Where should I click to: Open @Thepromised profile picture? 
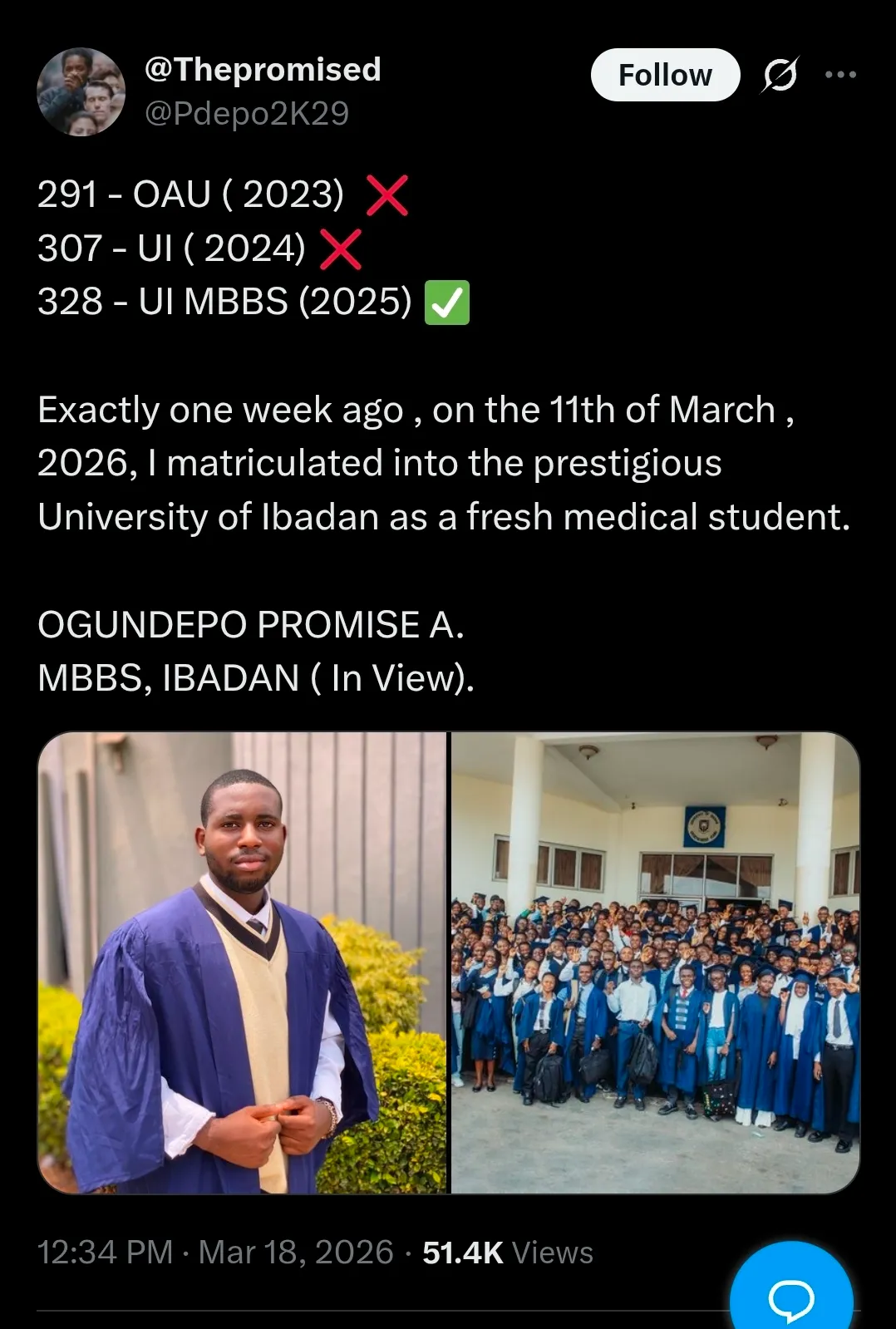point(81,91)
